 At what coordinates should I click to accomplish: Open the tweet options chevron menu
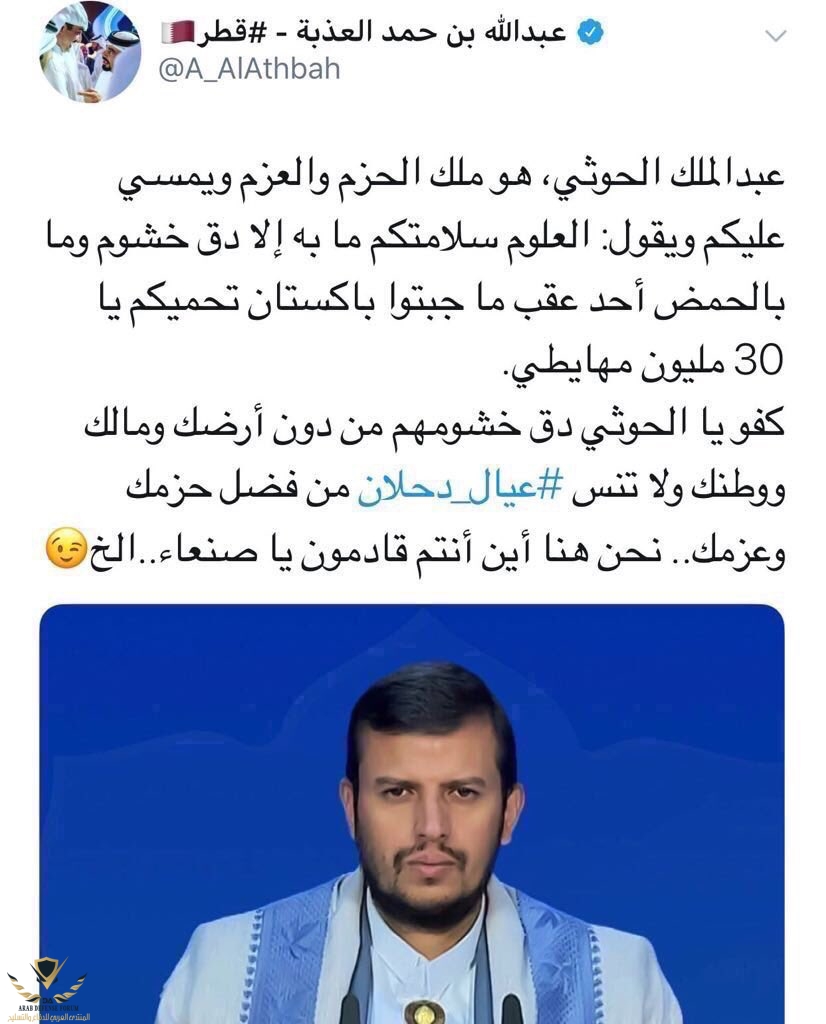[775, 37]
